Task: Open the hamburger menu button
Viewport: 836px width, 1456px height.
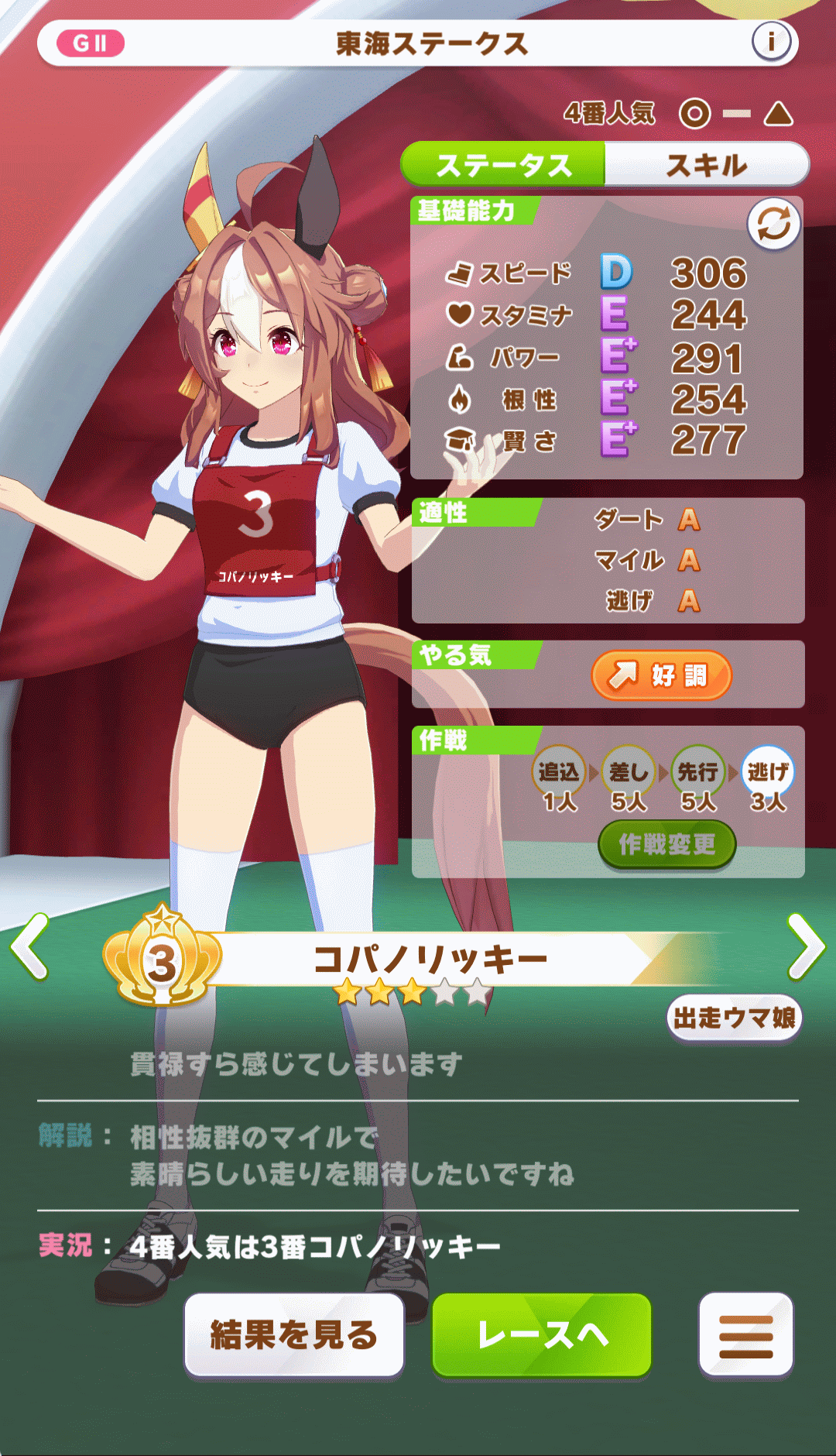Action: point(745,1334)
